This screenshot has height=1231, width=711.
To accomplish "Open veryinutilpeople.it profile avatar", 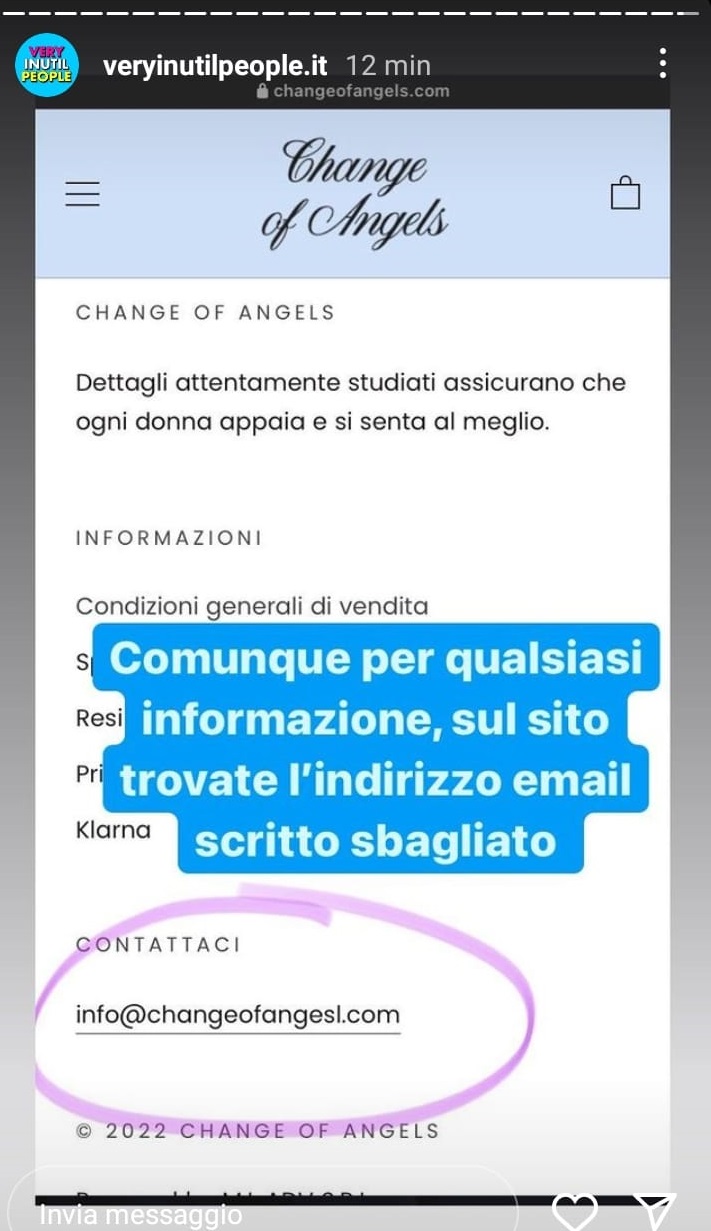I will tap(47, 66).
